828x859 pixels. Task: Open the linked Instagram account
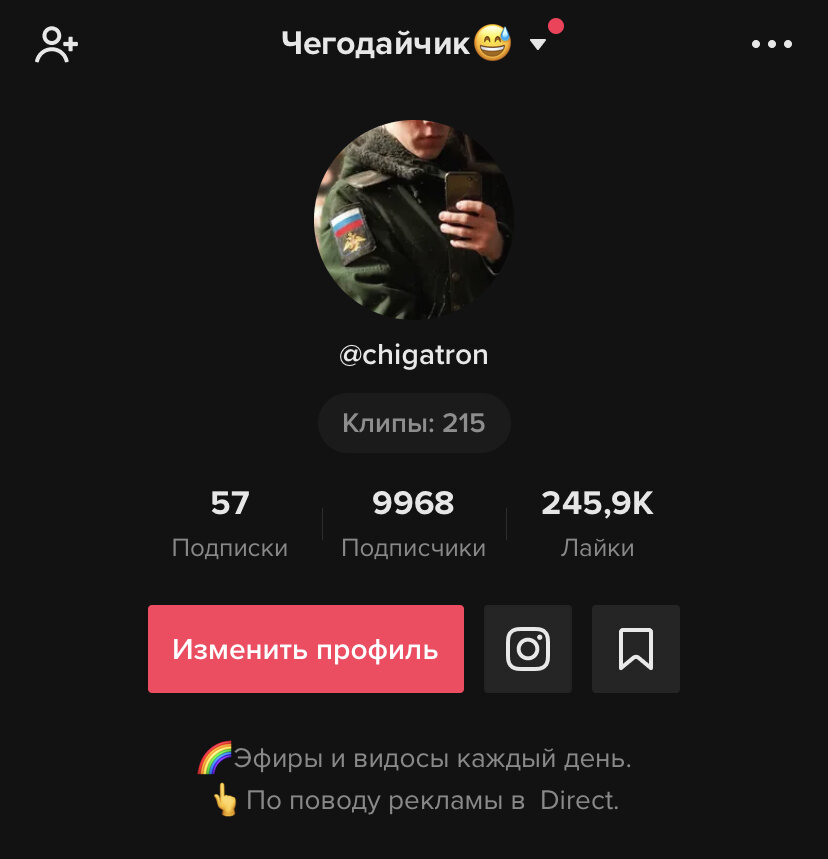pos(528,649)
